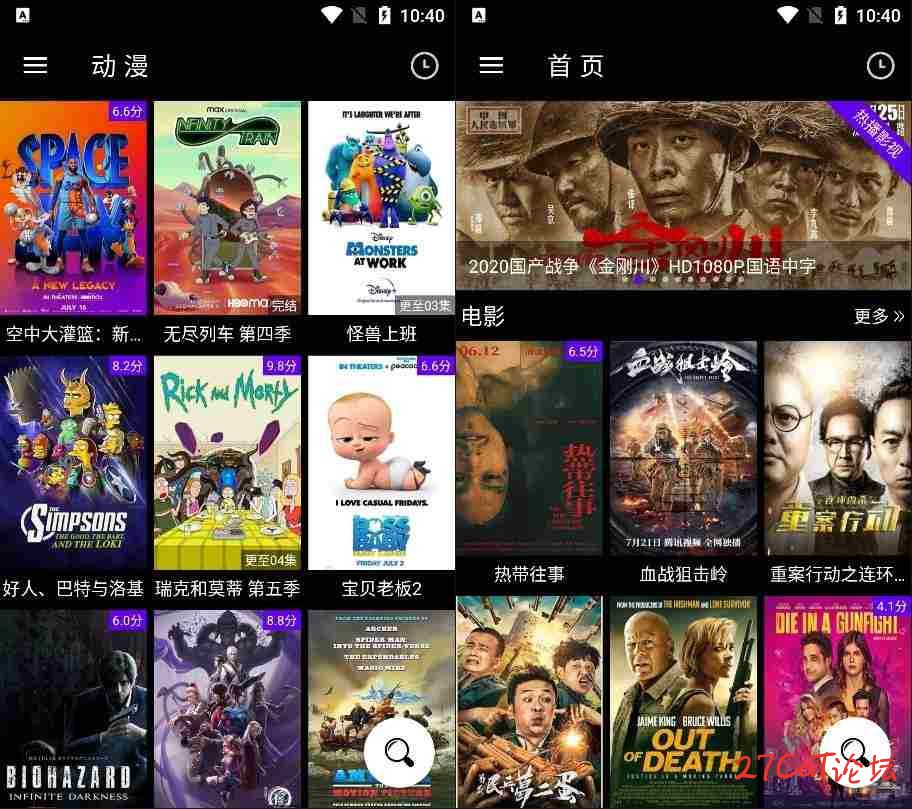Open 瑞克和莫蒂 第五季
912x809 pixels.
[x=227, y=465]
